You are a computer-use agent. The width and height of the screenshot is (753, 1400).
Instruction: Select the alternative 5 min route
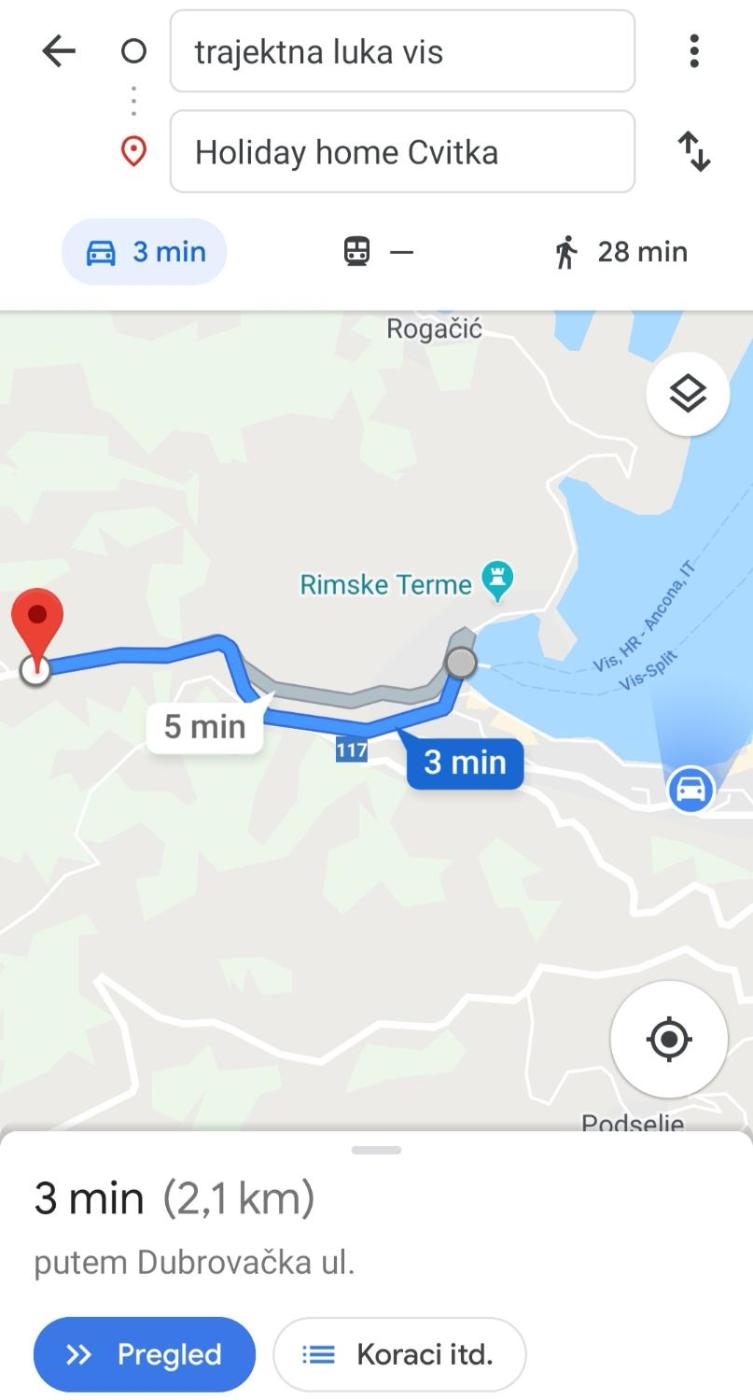[x=205, y=727]
